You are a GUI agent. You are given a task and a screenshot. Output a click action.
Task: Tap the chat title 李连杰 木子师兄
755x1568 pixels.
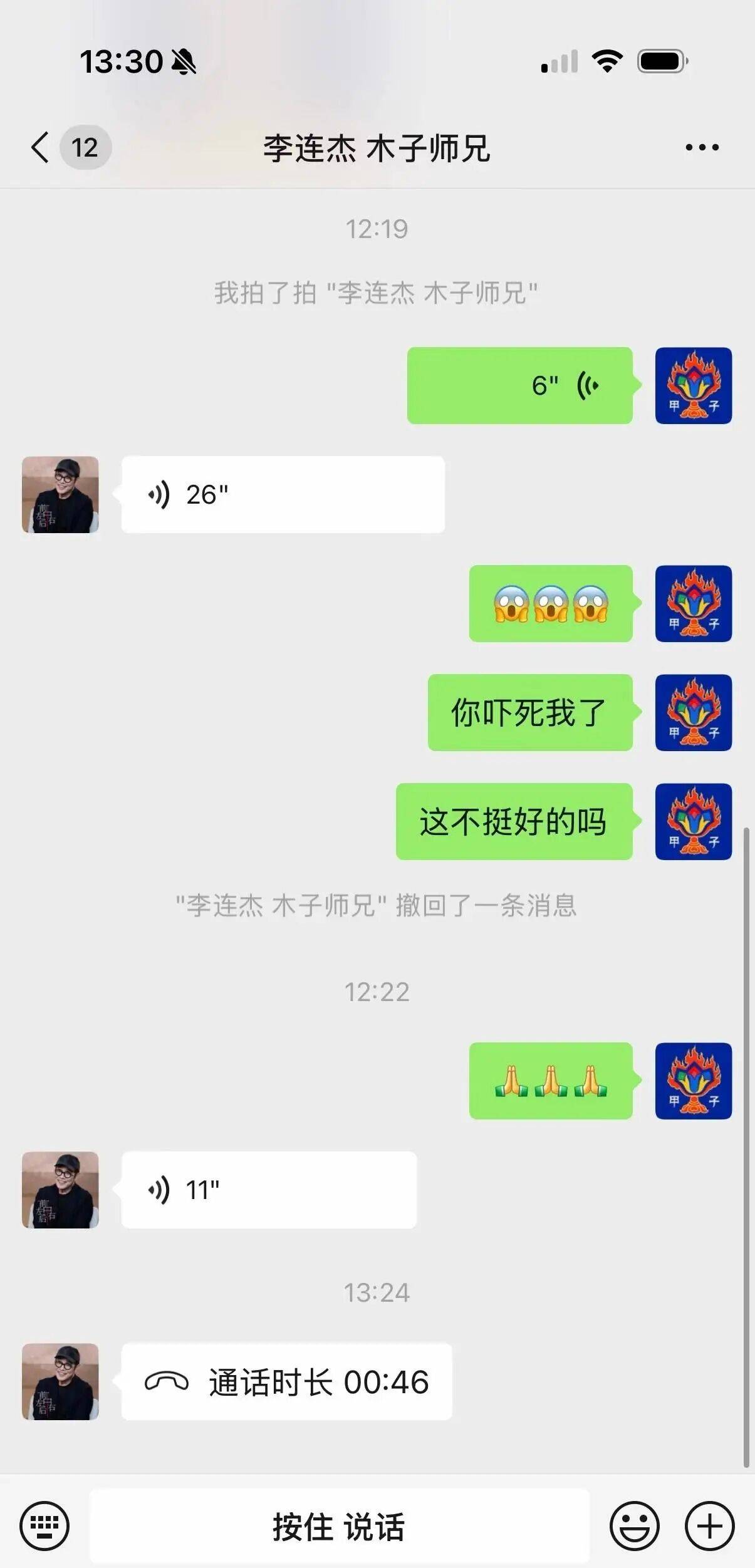[377, 147]
